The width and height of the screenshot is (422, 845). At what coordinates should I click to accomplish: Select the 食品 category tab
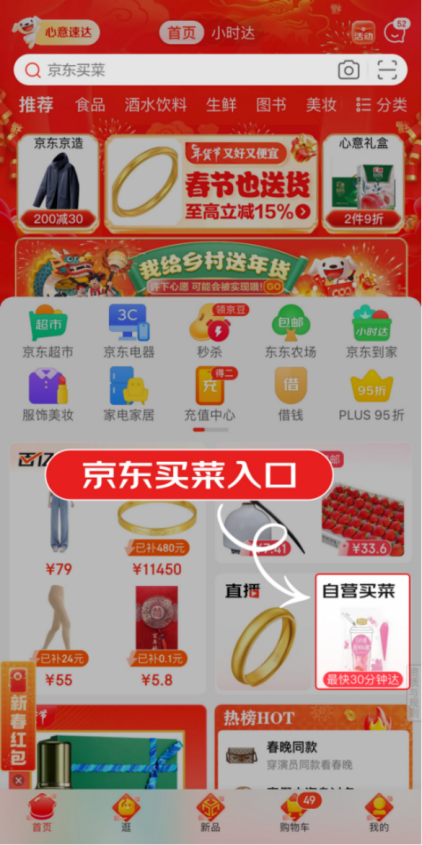[90, 105]
